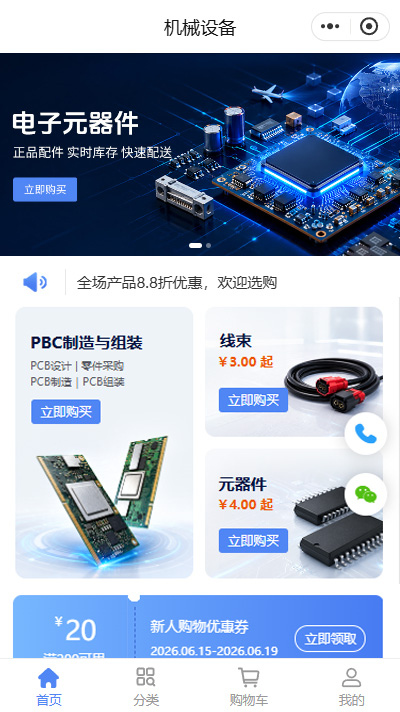Open the mini program more-options menu
400x712 pixels.
coord(330,27)
